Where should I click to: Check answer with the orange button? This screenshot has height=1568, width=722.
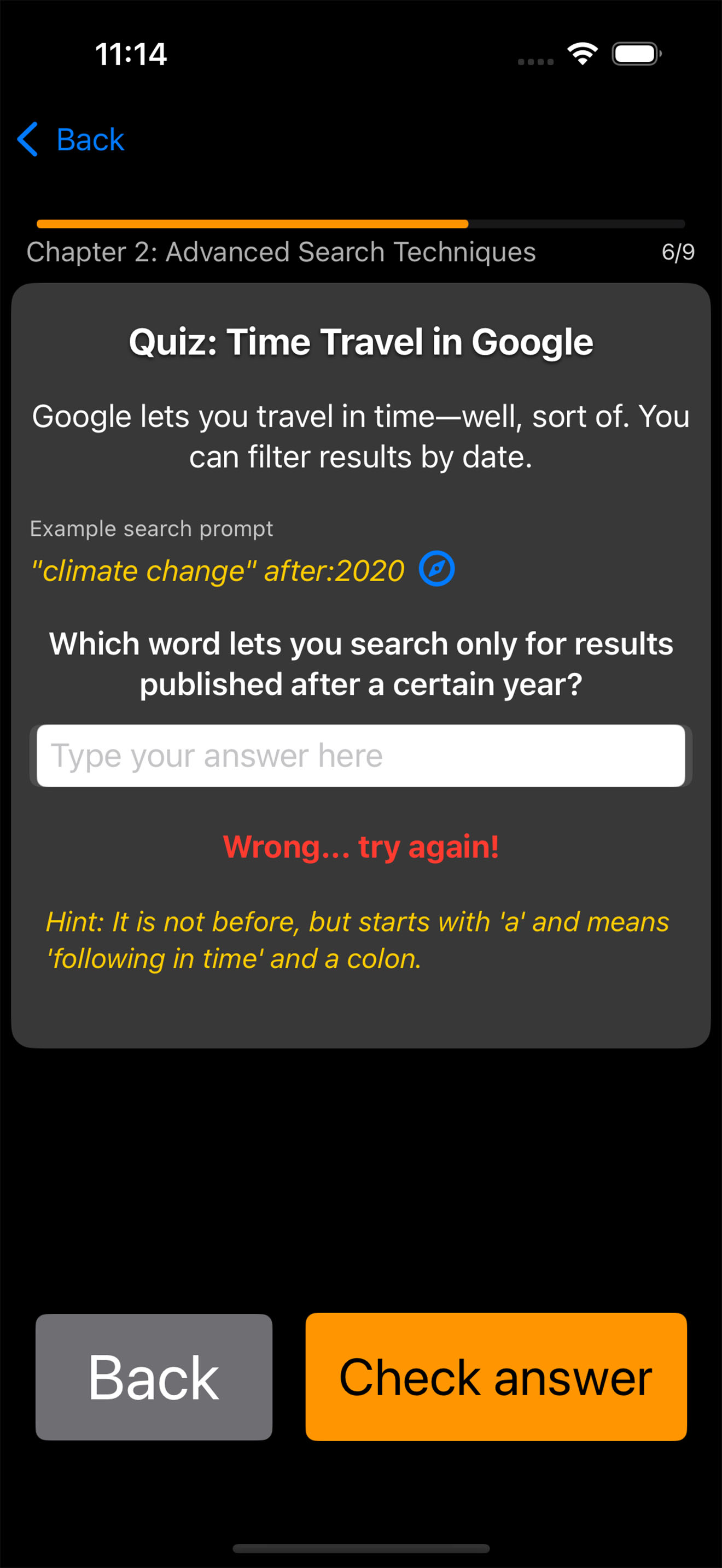[x=496, y=1377]
